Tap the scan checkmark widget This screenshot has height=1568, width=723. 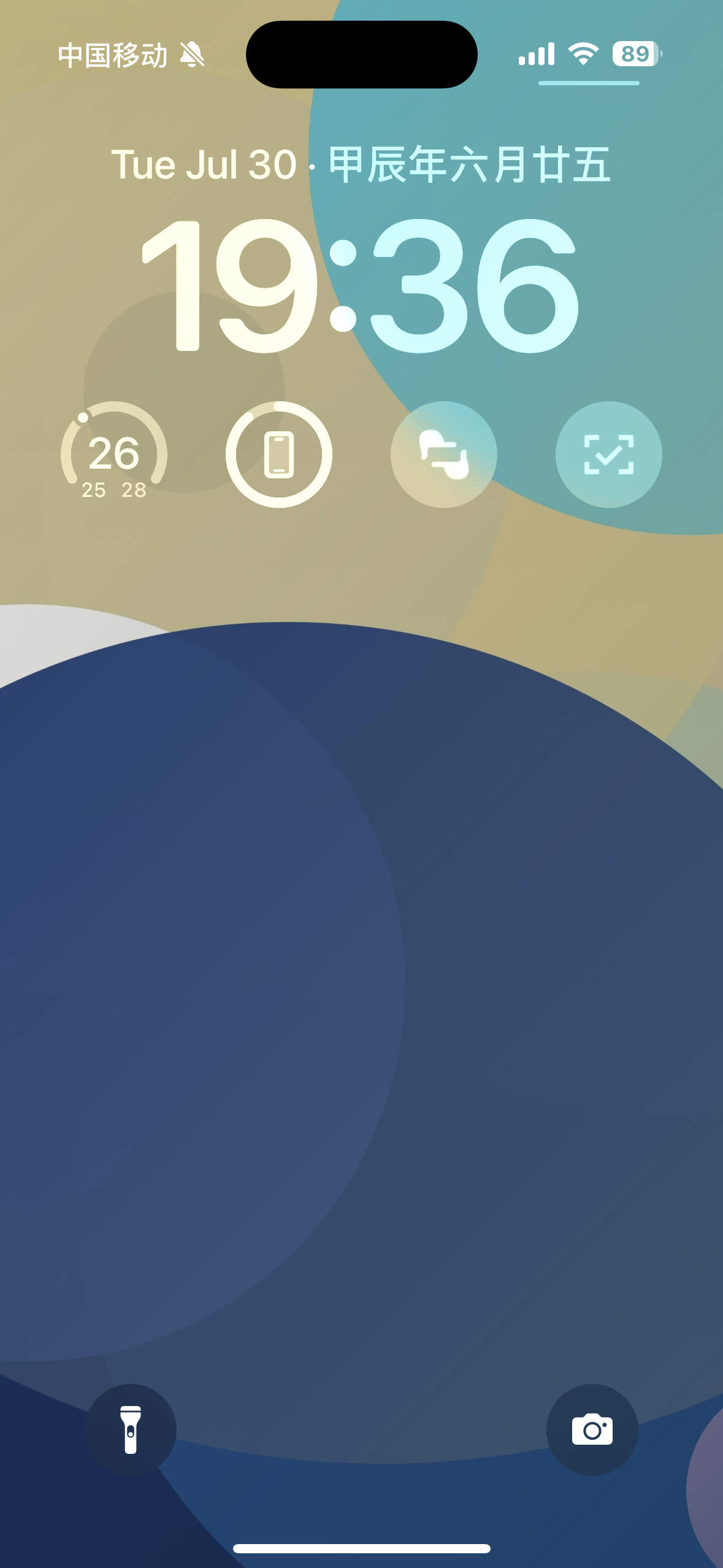coord(608,455)
